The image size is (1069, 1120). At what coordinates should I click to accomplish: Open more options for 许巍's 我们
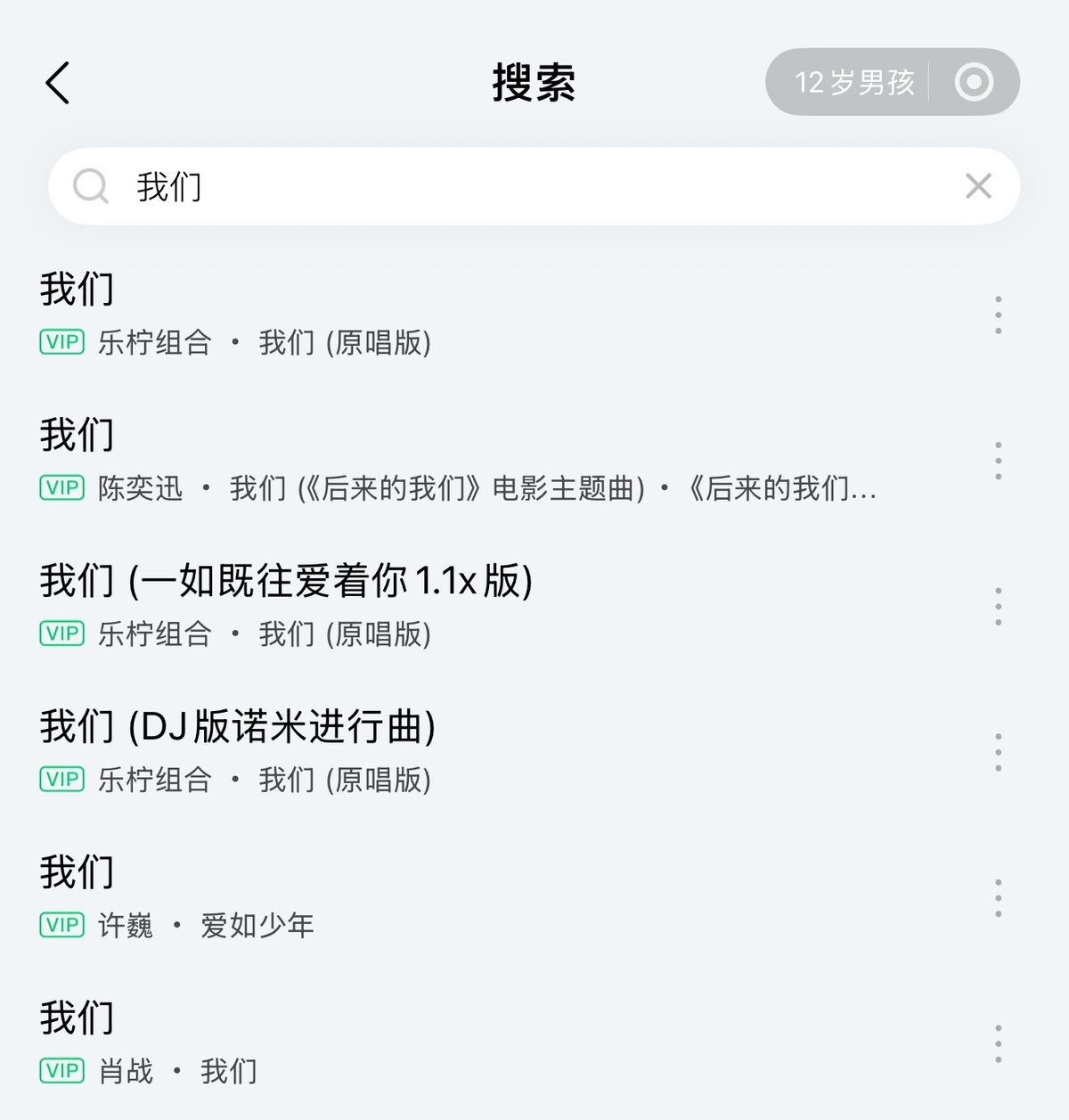(x=998, y=898)
